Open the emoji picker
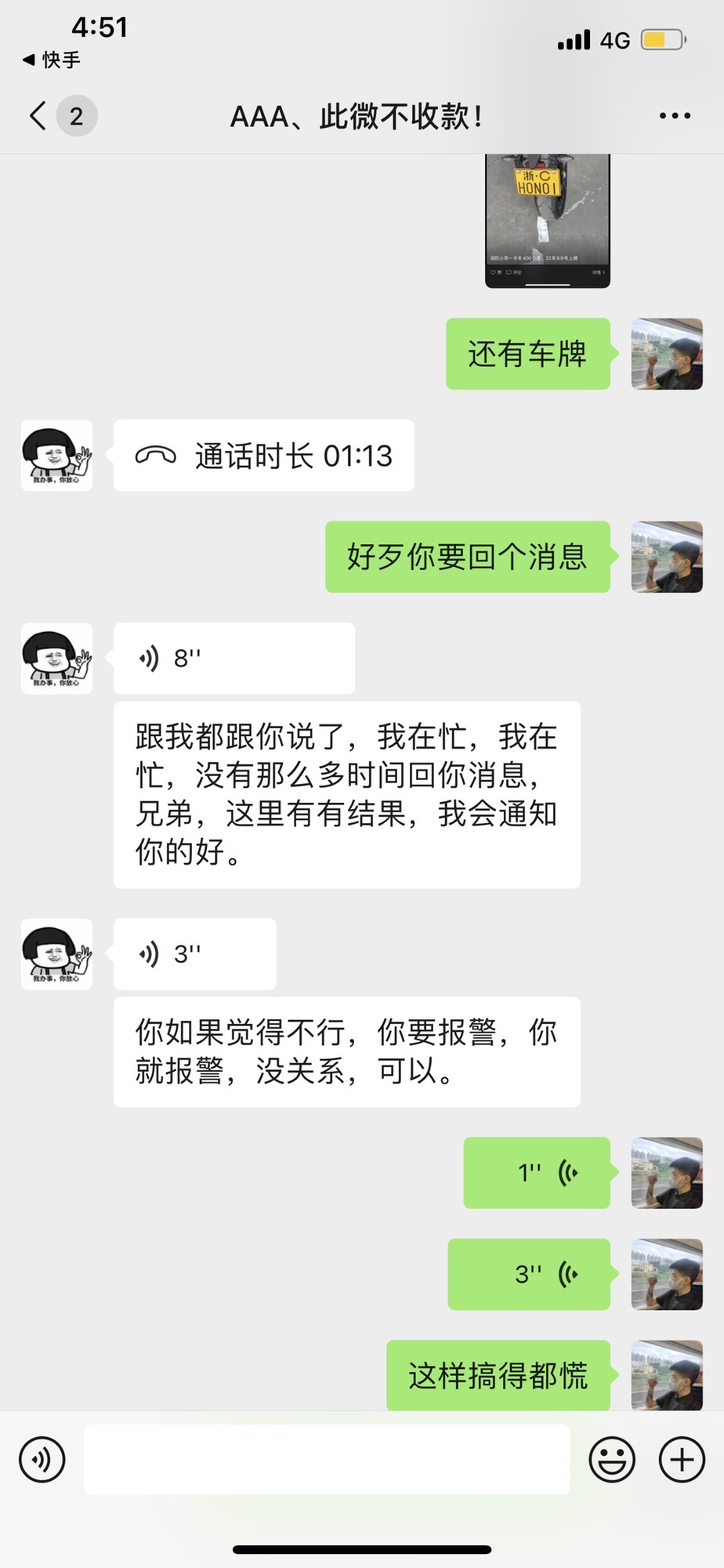Viewport: 724px width, 1568px height. [x=612, y=1459]
